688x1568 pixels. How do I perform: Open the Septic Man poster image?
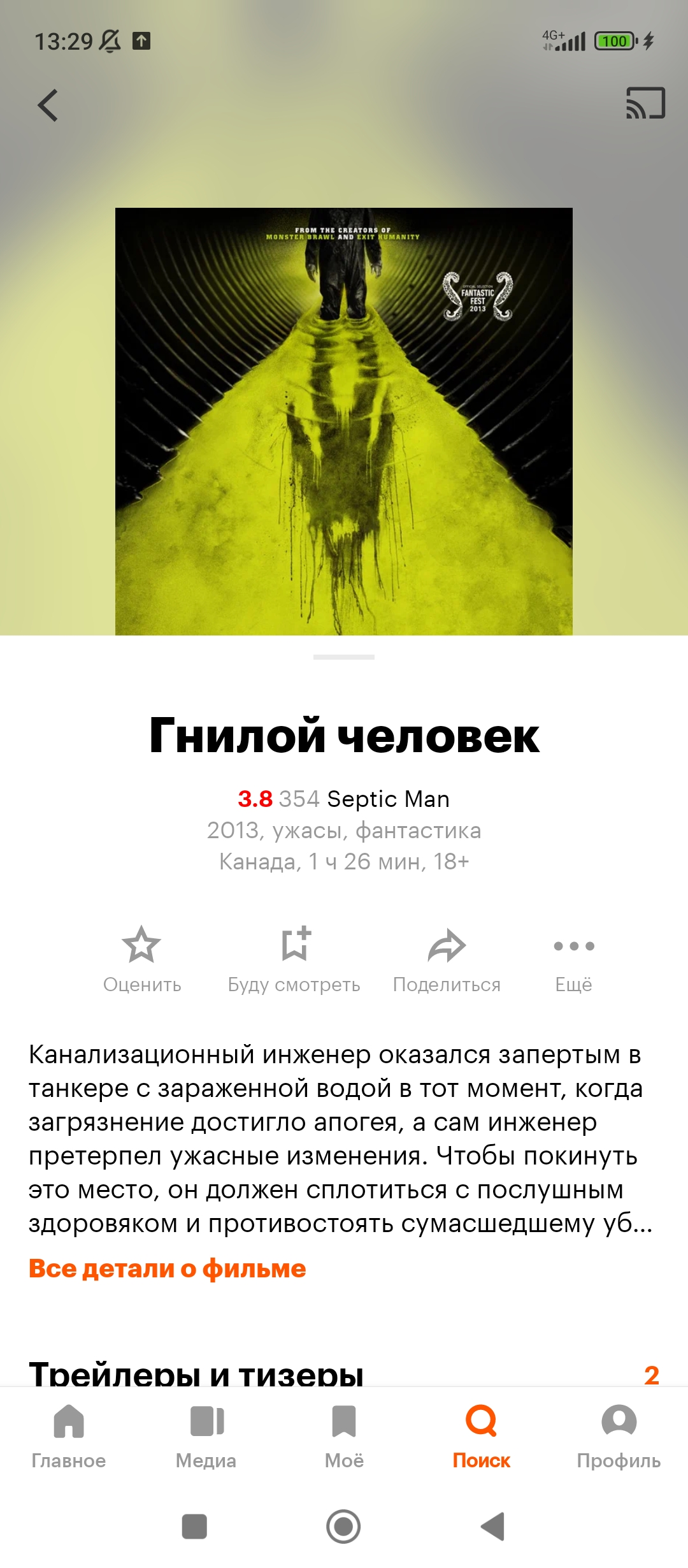coord(343,421)
